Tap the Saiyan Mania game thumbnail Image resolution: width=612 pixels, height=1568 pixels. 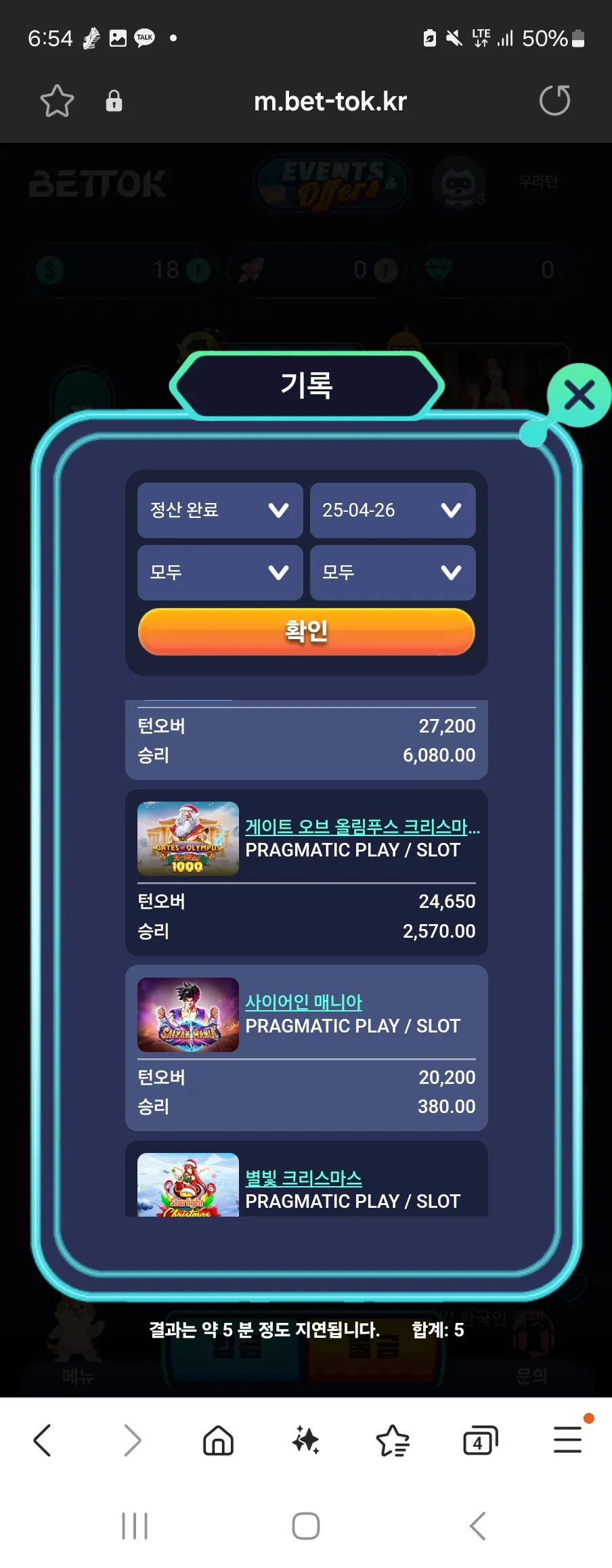(x=188, y=1014)
